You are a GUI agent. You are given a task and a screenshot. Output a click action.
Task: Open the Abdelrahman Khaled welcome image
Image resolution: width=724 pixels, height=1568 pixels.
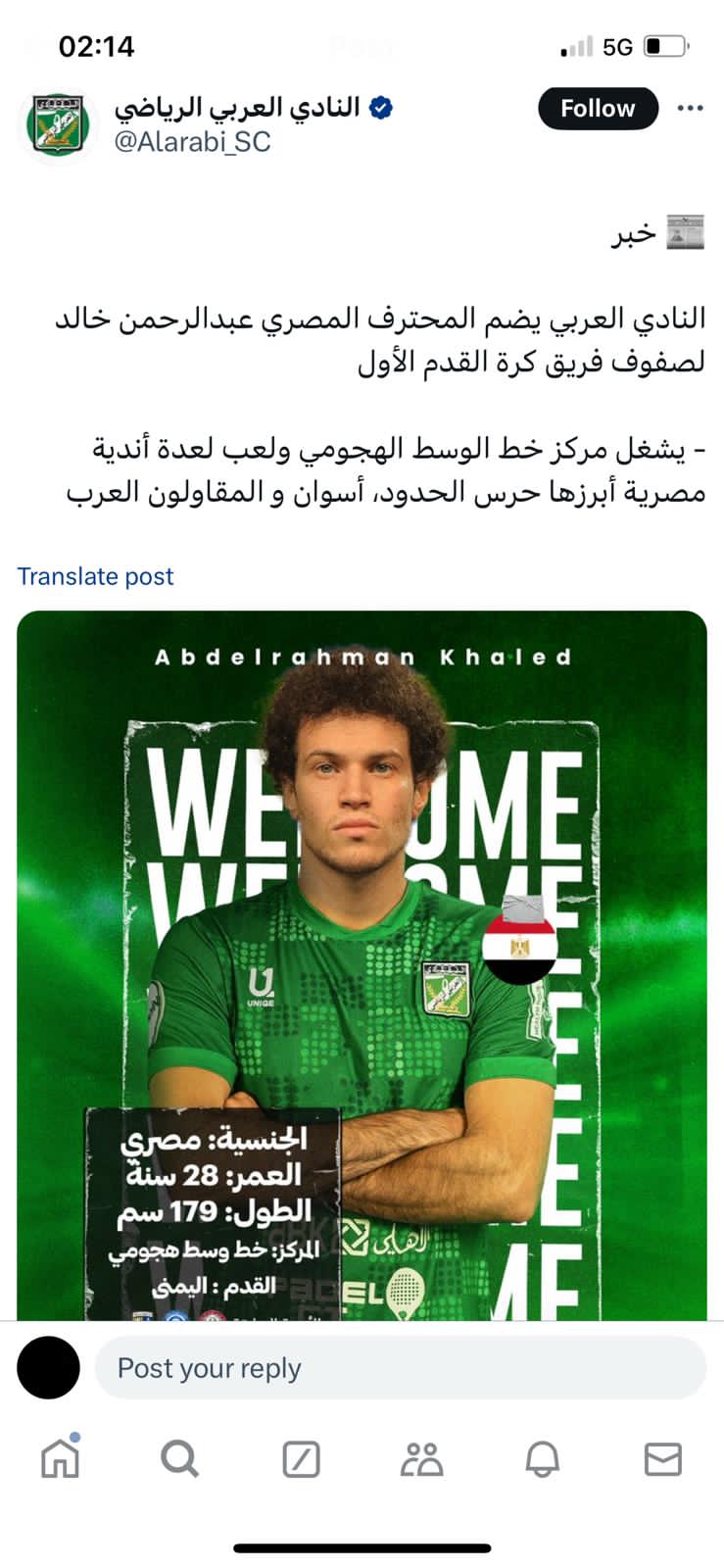(362, 964)
